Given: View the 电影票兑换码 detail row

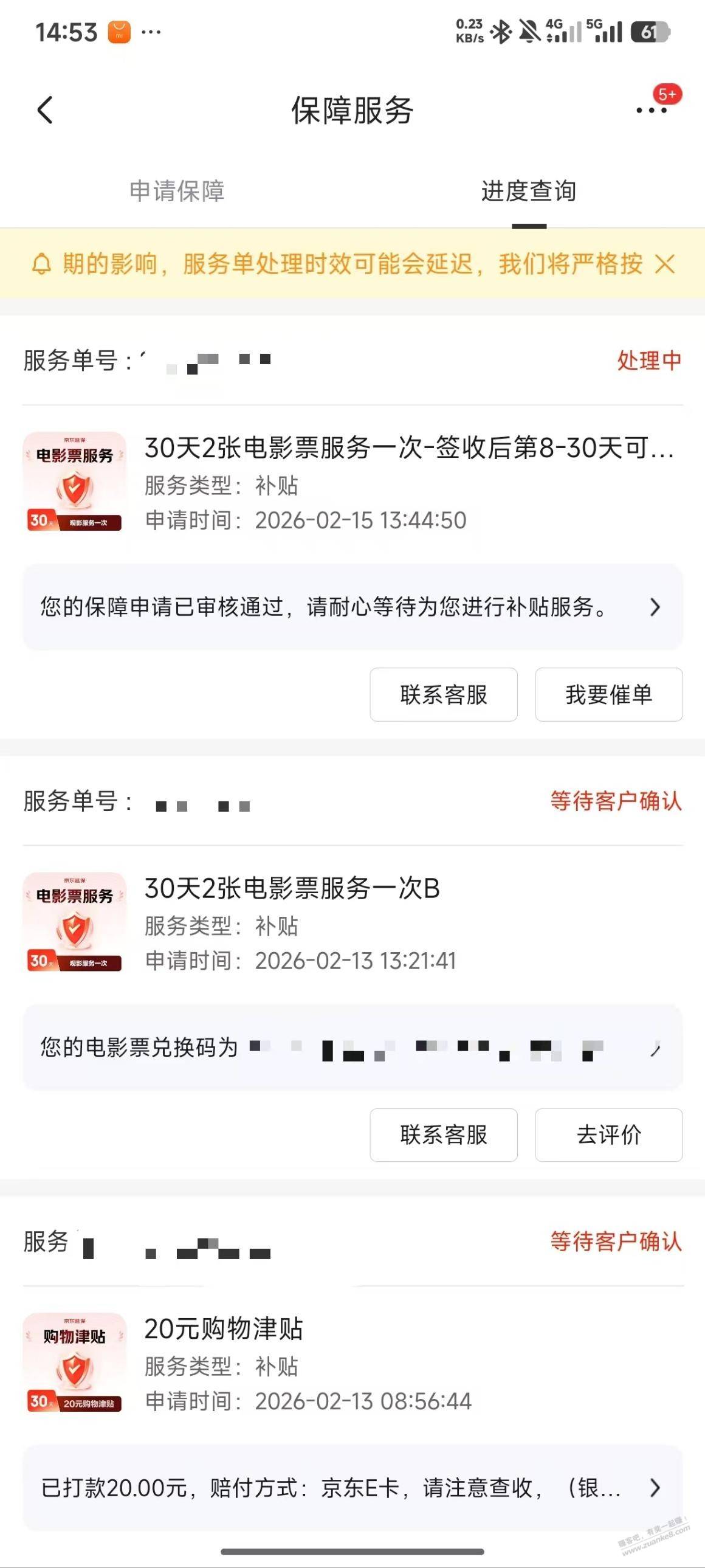Looking at the screenshot, I should (352, 1048).
